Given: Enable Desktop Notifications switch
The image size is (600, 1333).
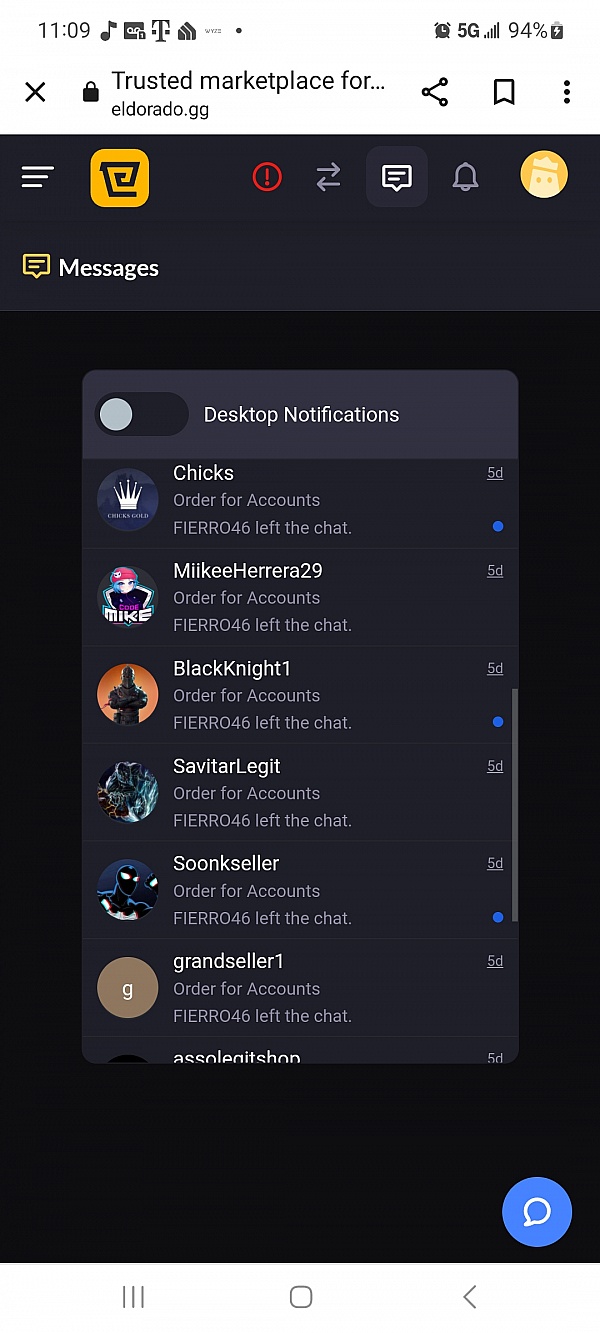Looking at the screenshot, I should click(141, 414).
